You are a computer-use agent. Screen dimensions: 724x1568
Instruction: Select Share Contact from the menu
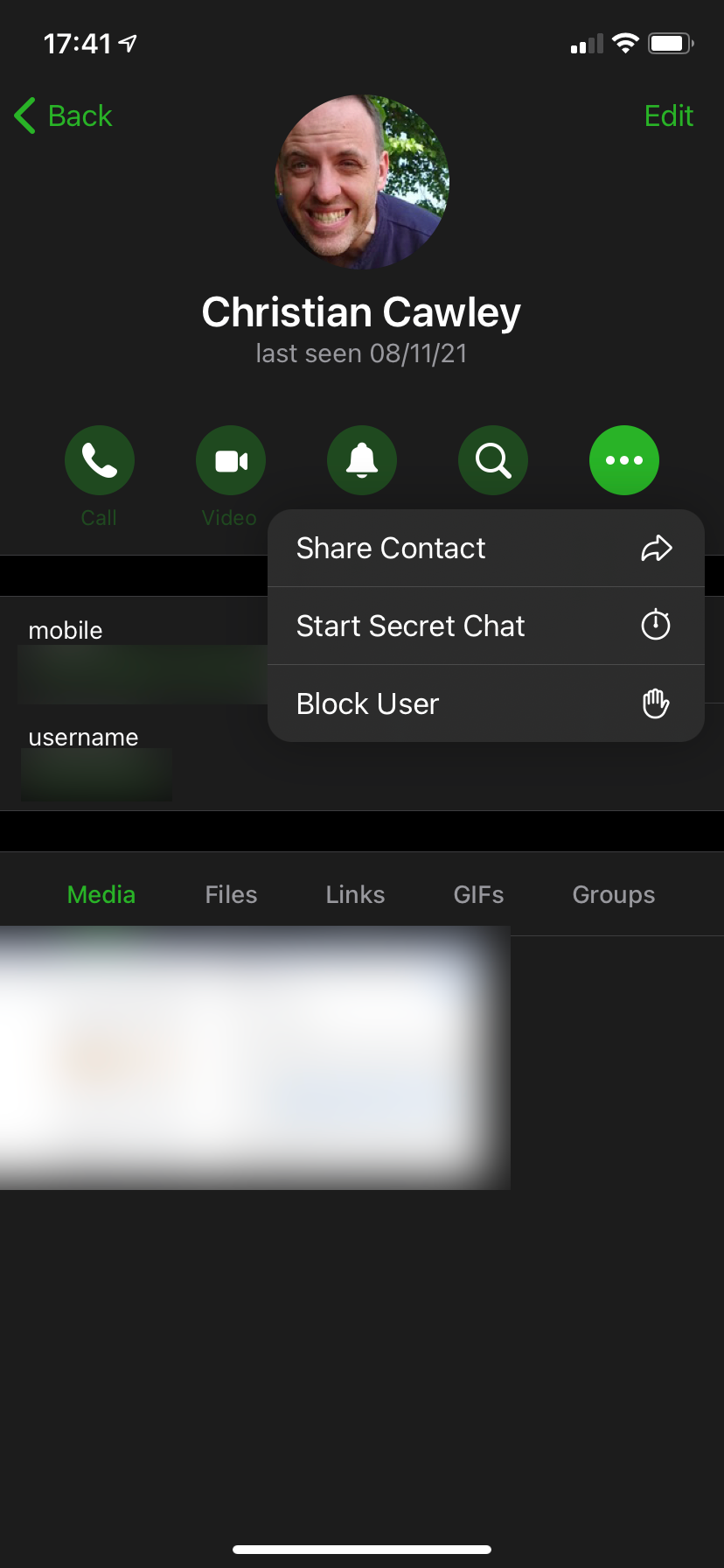coord(391,548)
